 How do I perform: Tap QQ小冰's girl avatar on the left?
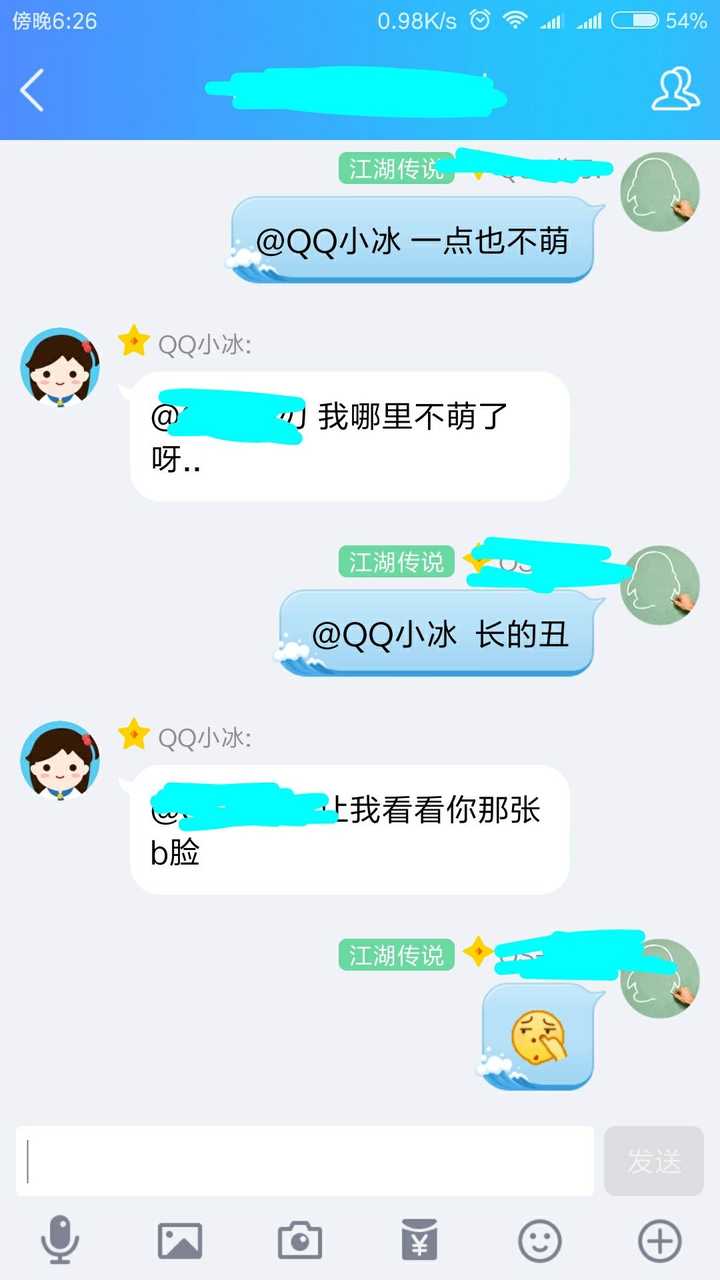58,370
